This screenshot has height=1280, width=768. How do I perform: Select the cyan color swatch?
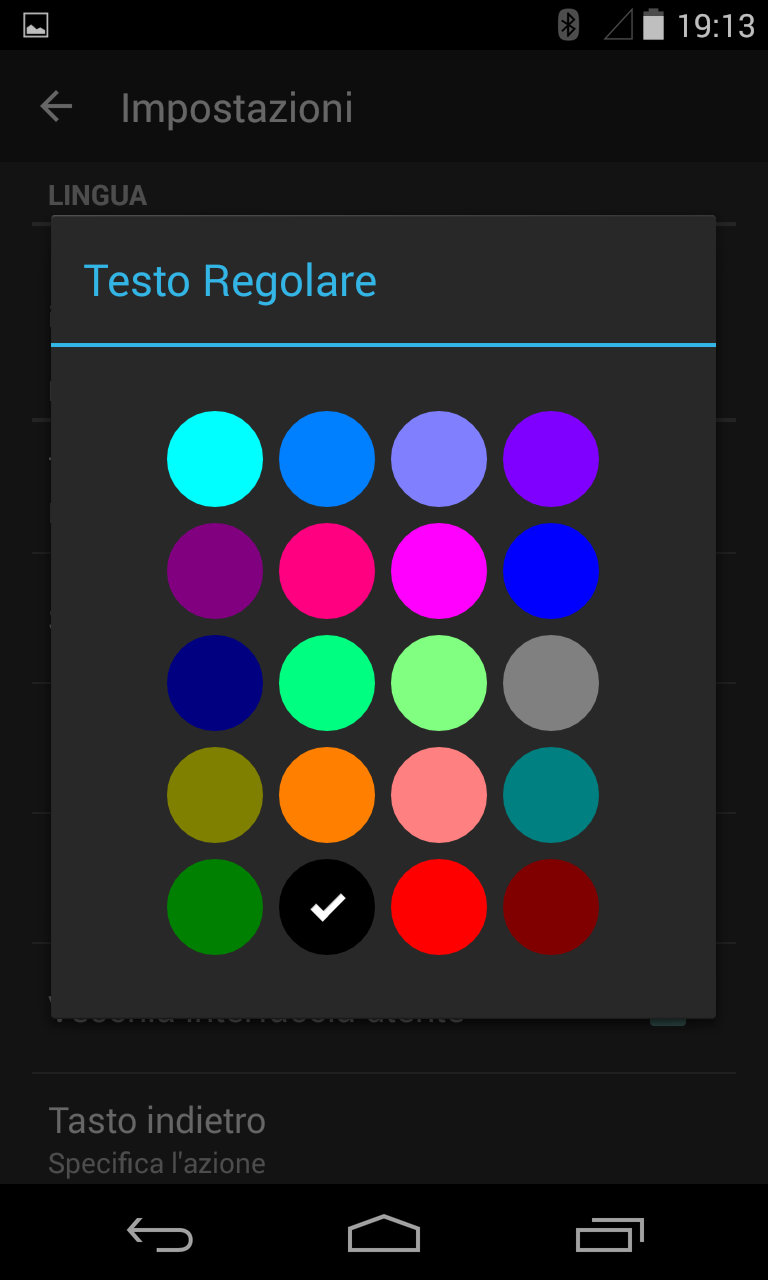[215, 459]
